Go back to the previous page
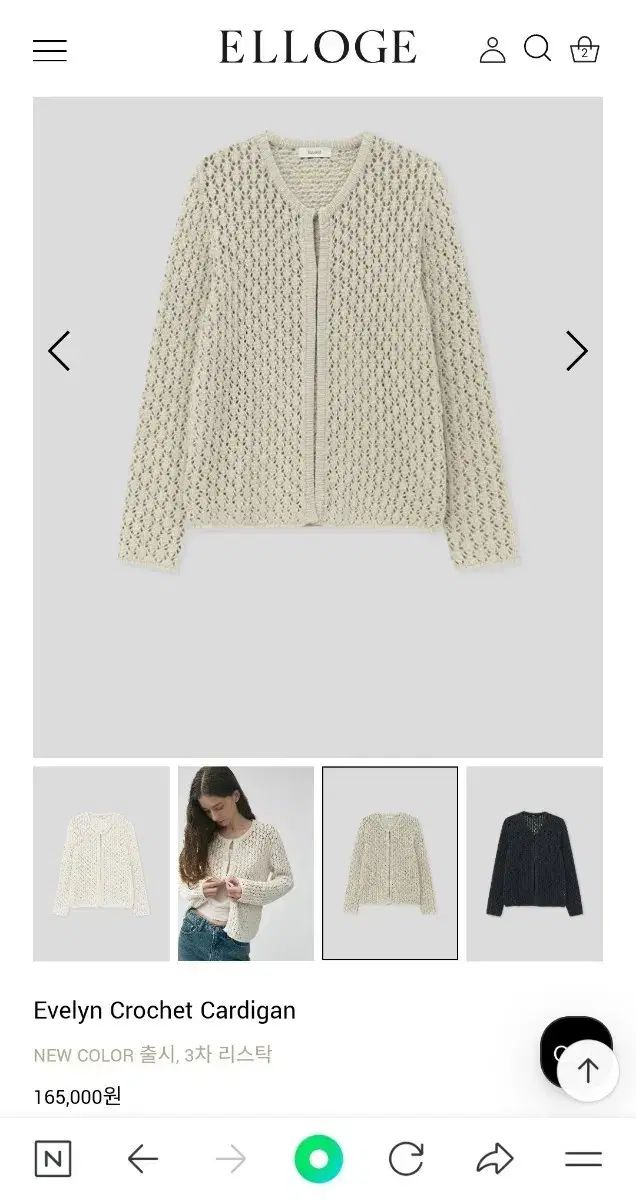Screen dimensions: 636x1200 tap(143, 1159)
